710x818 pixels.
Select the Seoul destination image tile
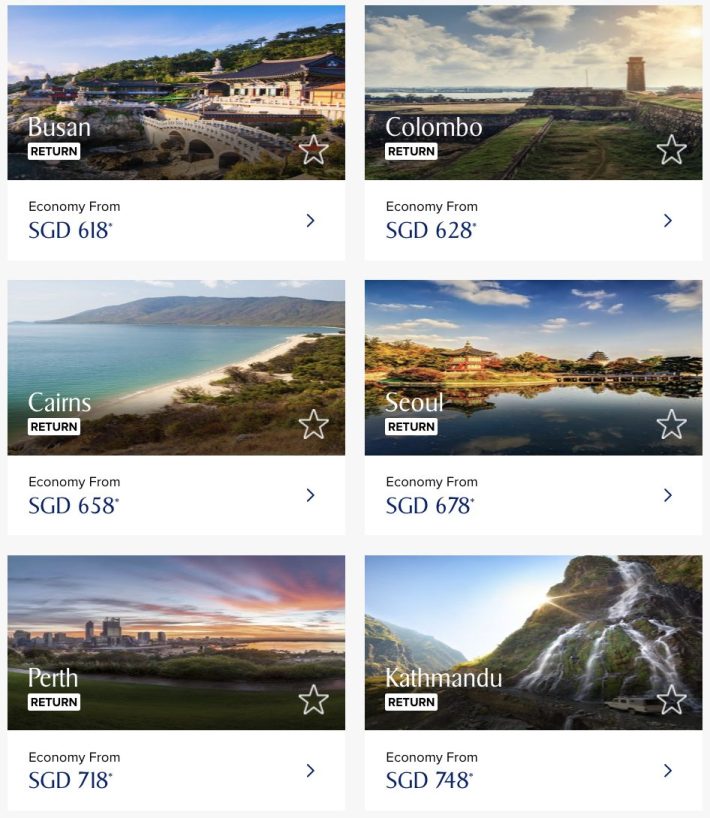pos(533,355)
